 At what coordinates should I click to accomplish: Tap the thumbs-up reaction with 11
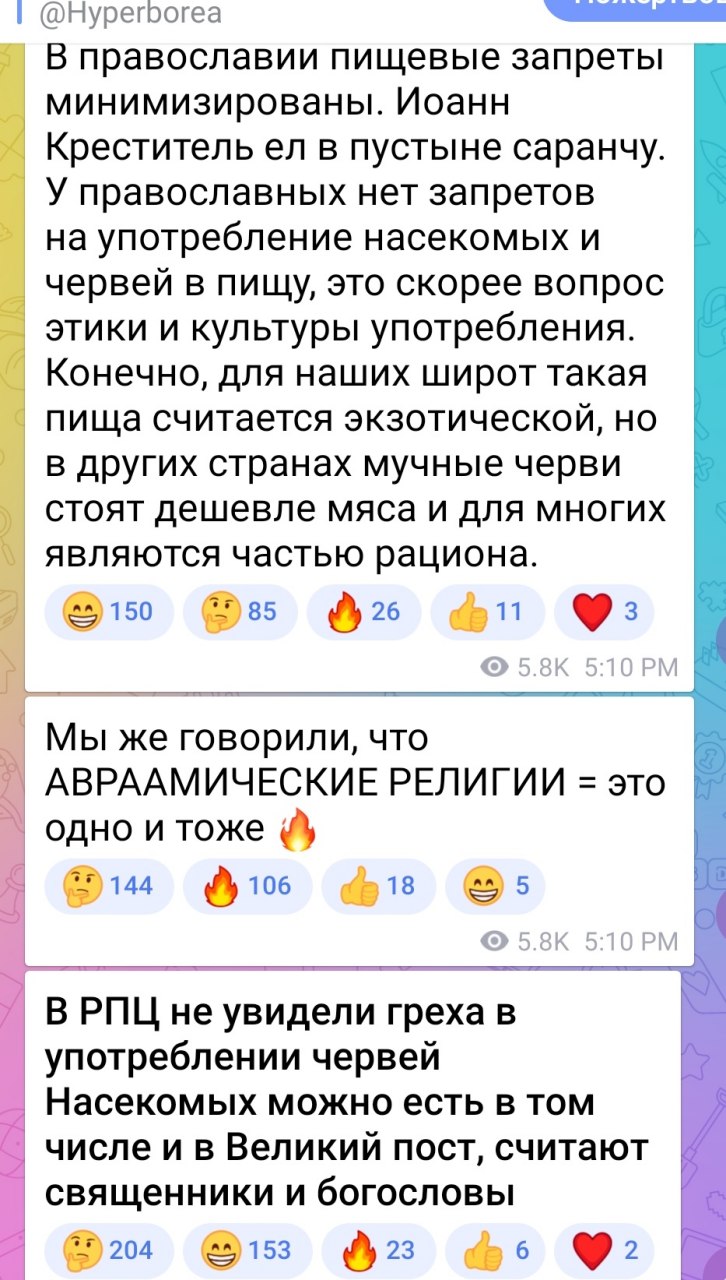coord(486,611)
